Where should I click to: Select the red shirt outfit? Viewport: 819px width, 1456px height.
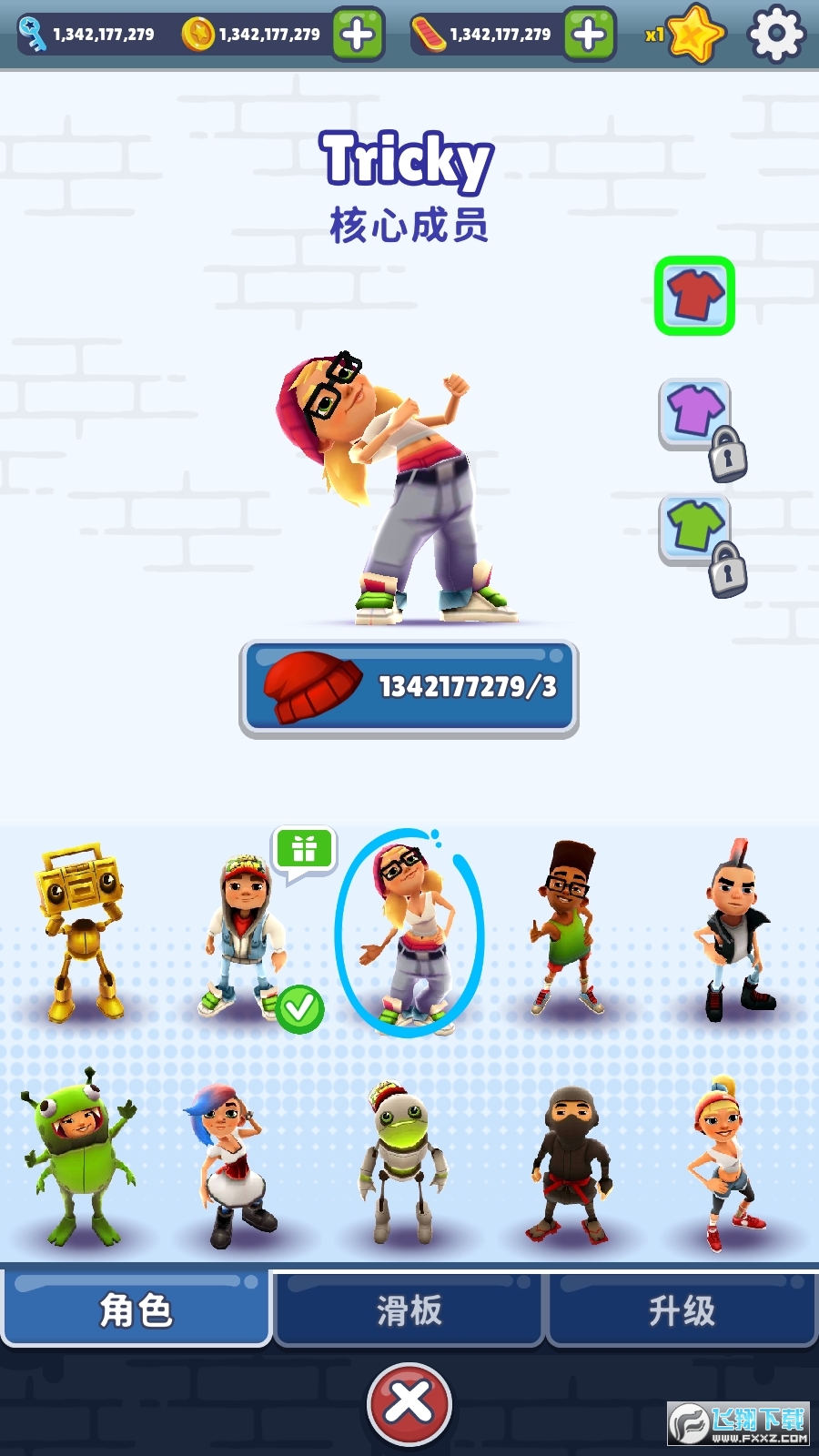click(x=694, y=296)
